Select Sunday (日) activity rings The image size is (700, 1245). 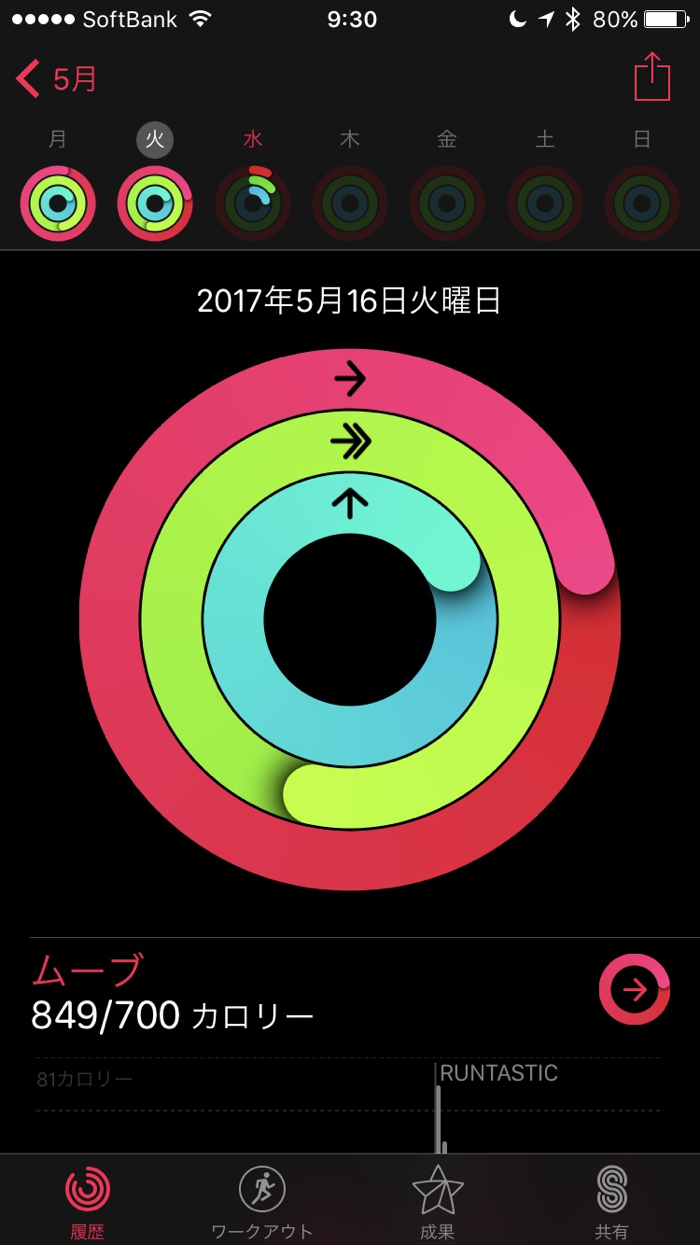(642, 203)
